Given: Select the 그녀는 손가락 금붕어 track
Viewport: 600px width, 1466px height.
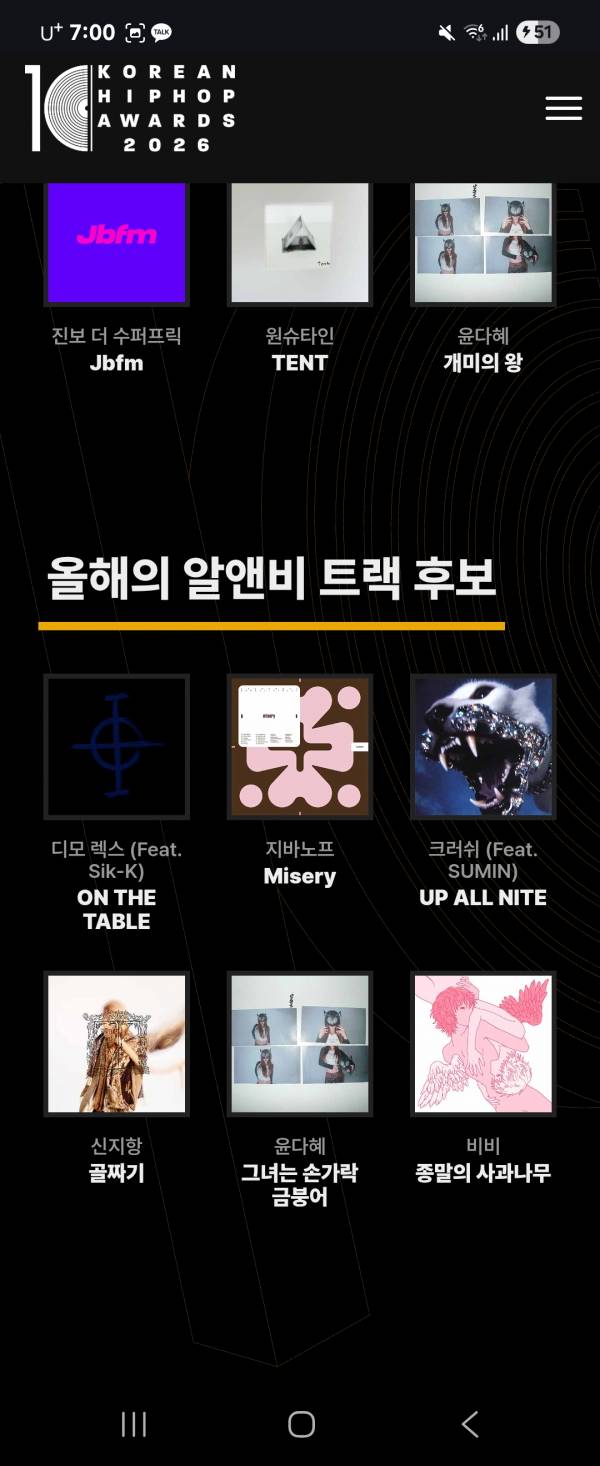Looking at the screenshot, I should pos(300,1043).
